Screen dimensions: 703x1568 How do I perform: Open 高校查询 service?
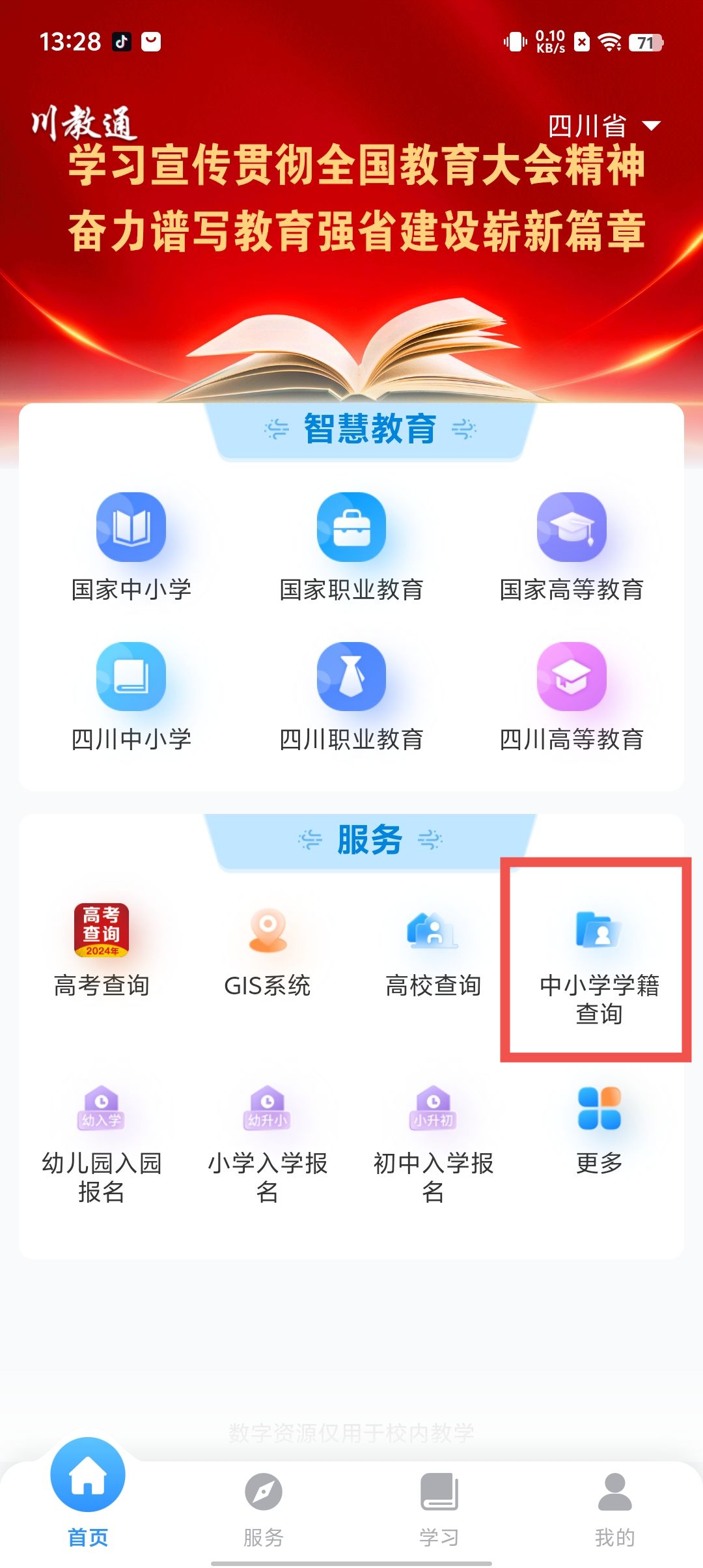[433, 951]
